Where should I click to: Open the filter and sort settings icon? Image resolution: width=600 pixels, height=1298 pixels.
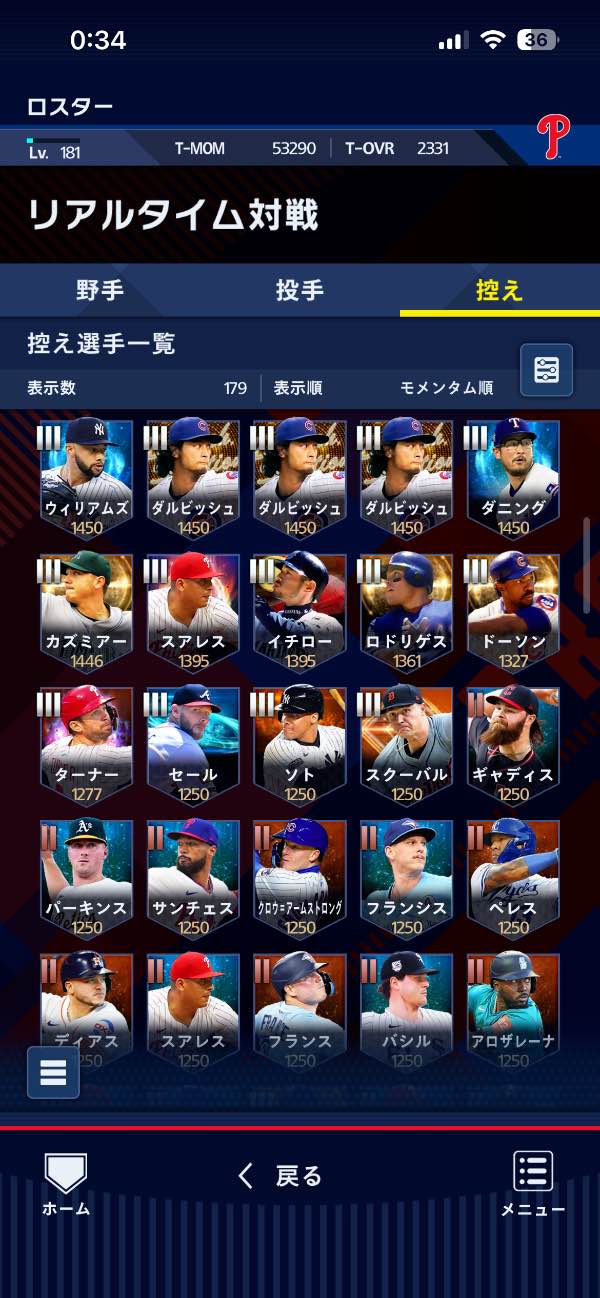pyautogui.click(x=547, y=370)
